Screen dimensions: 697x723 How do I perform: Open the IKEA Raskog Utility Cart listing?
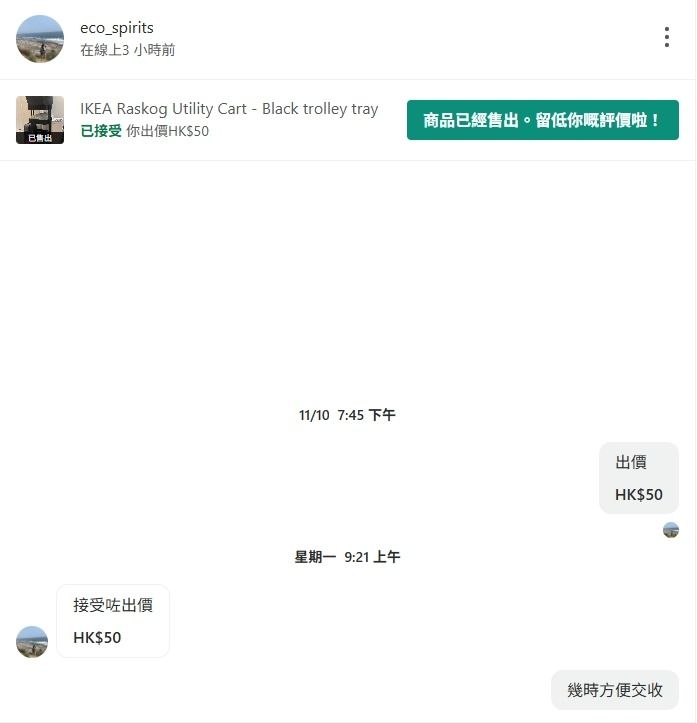229,109
